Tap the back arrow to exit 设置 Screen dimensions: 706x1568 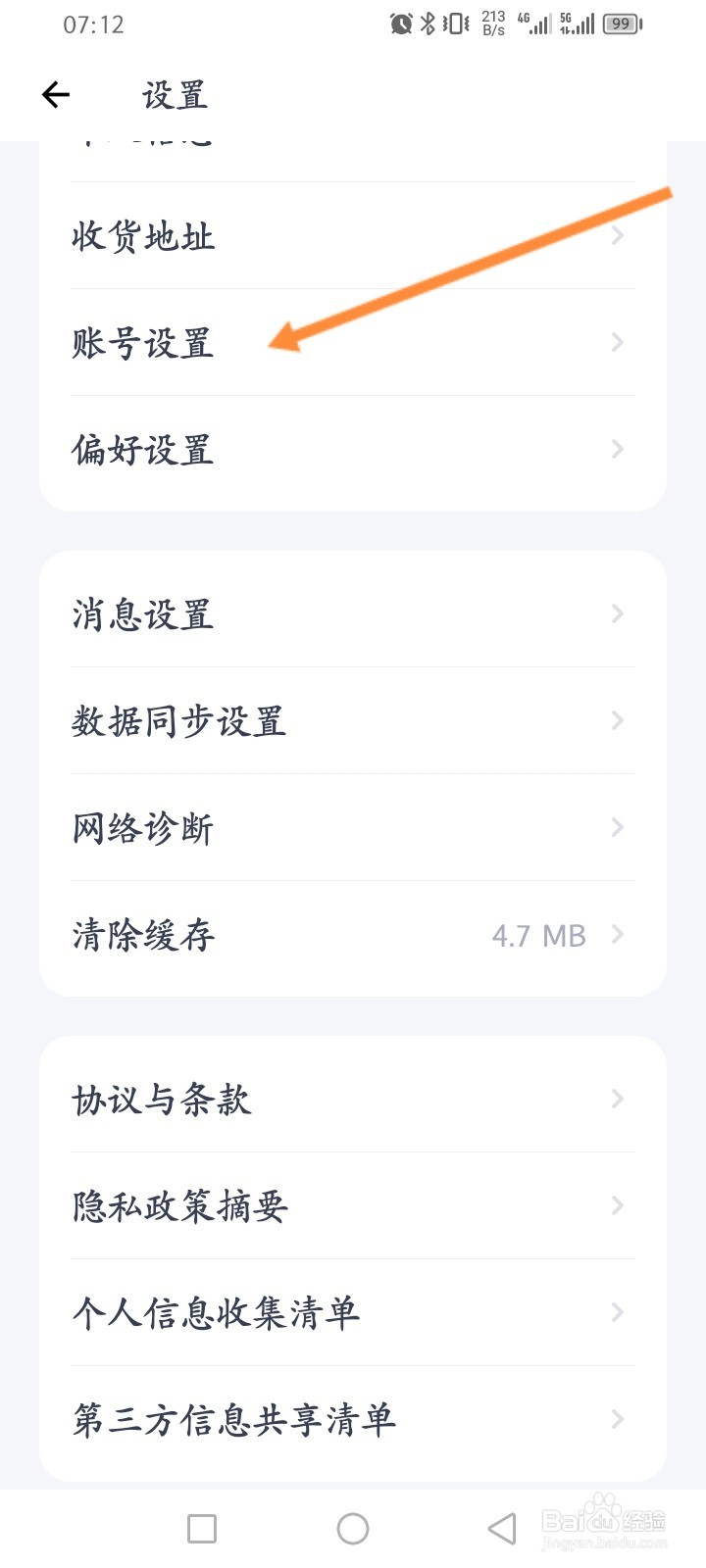[55, 94]
